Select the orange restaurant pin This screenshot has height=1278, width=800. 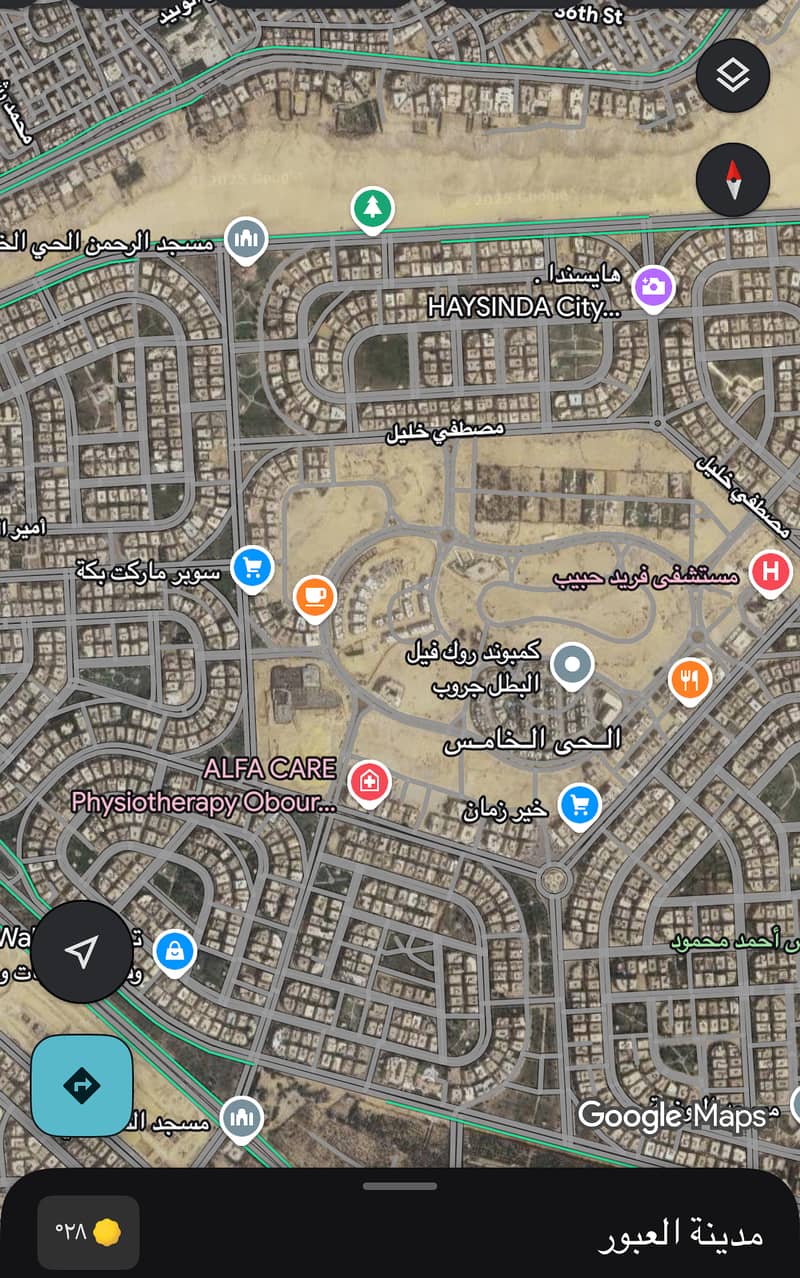coord(689,680)
